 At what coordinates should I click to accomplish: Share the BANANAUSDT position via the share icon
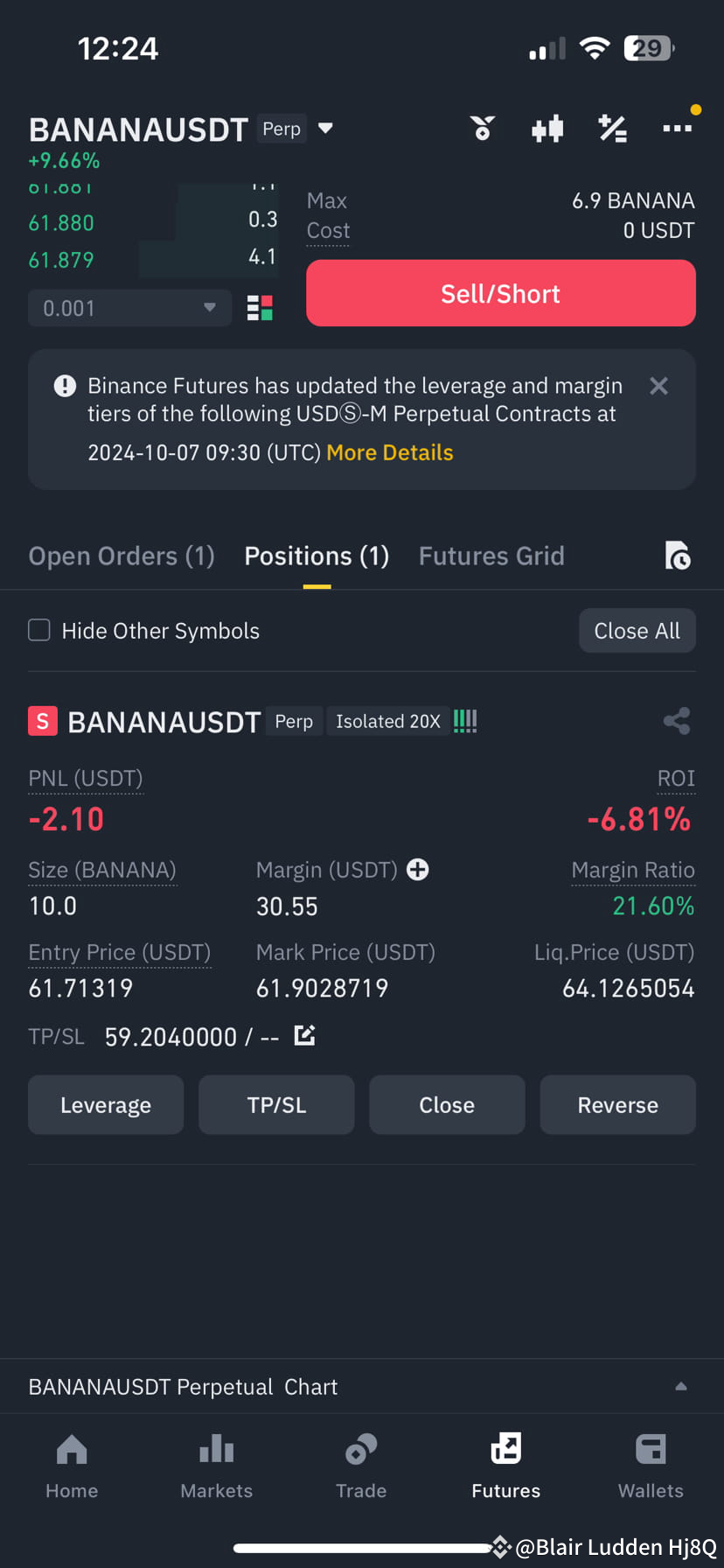[676, 720]
